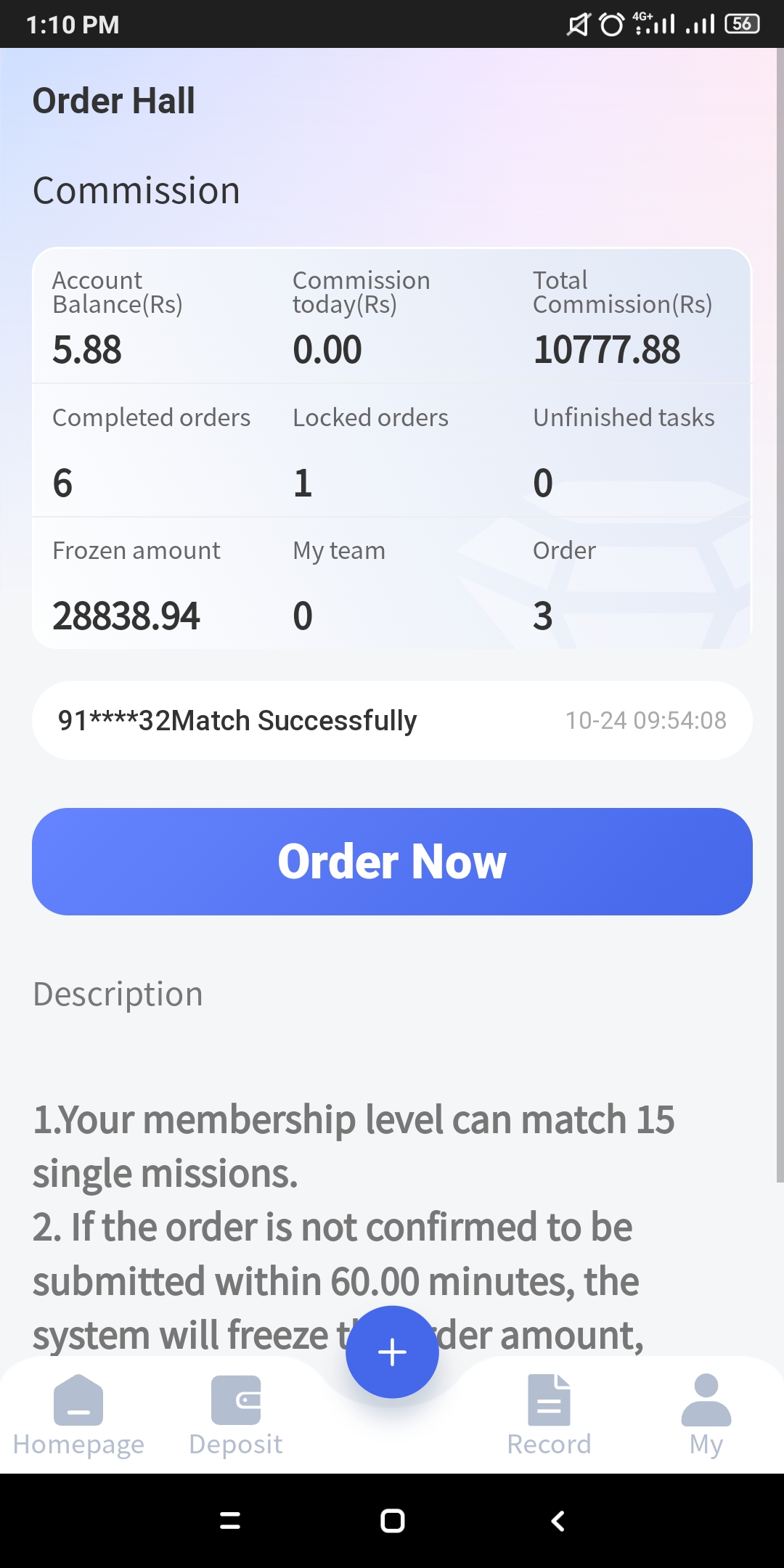Tap the blue plus floating button
Image resolution: width=784 pixels, height=1568 pixels.
tap(392, 1352)
